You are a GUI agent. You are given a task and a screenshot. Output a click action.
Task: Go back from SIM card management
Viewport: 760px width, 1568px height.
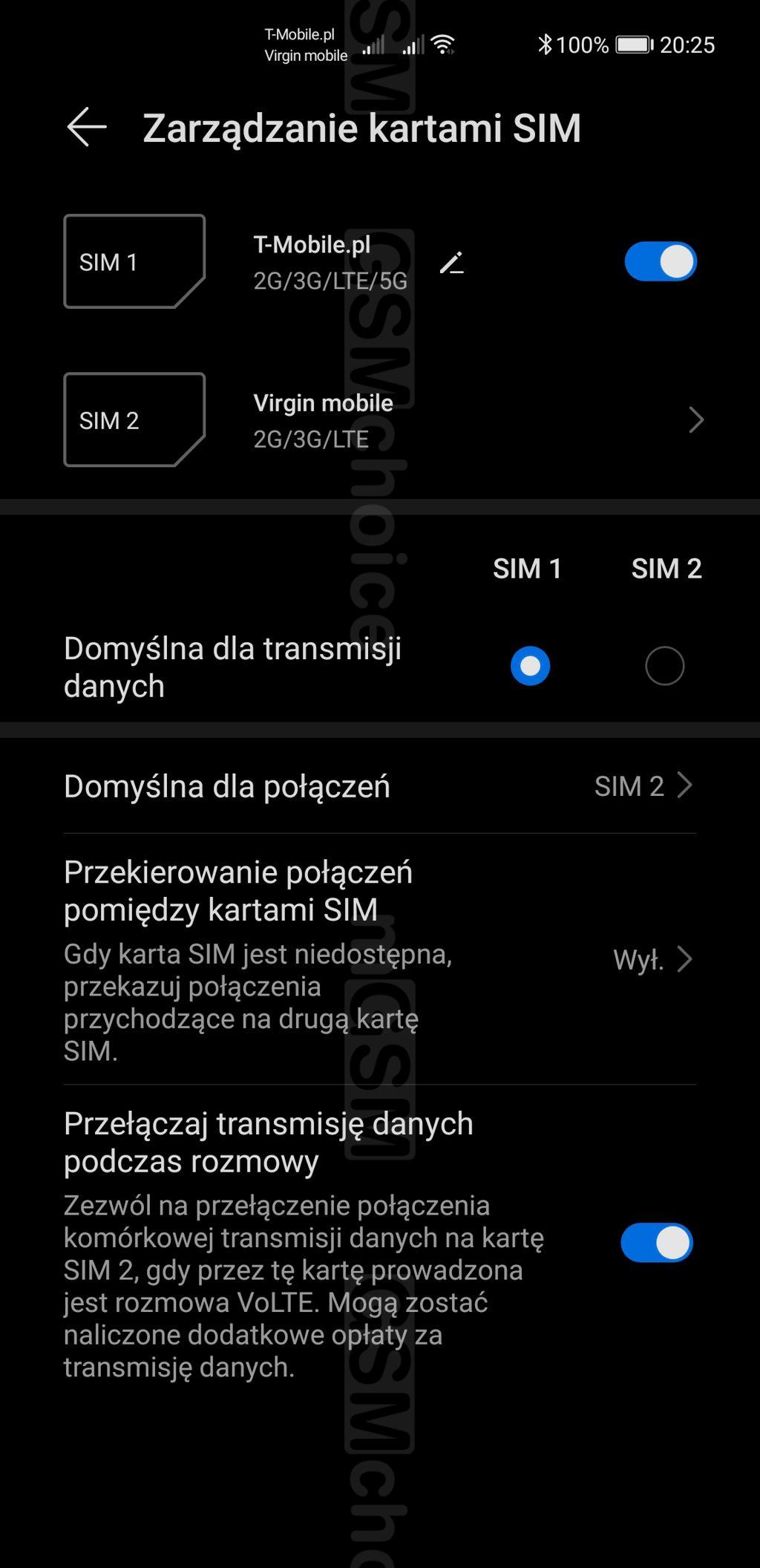click(x=87, y=127)
